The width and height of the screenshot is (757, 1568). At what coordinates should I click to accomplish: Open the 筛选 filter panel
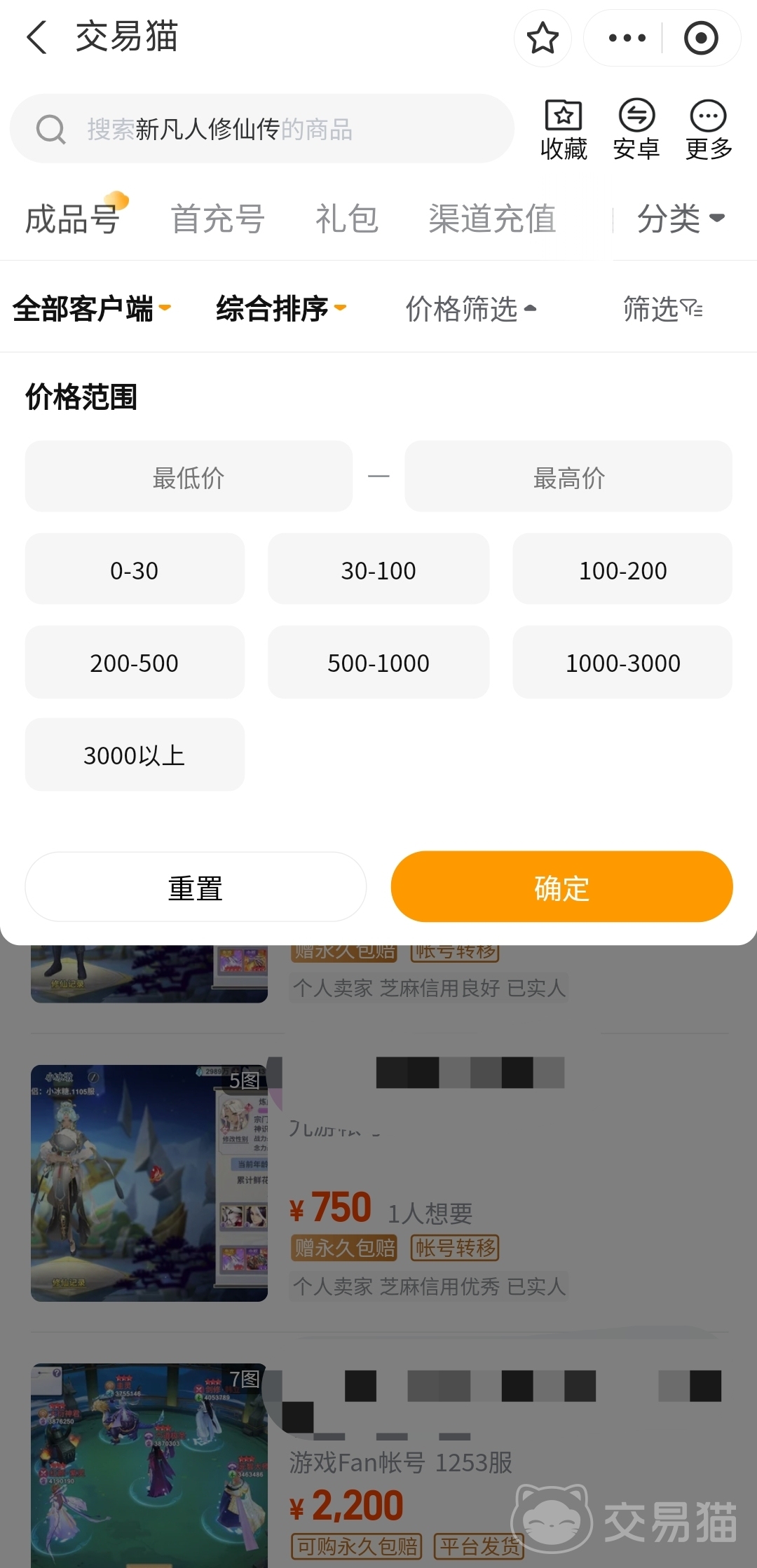662,308
